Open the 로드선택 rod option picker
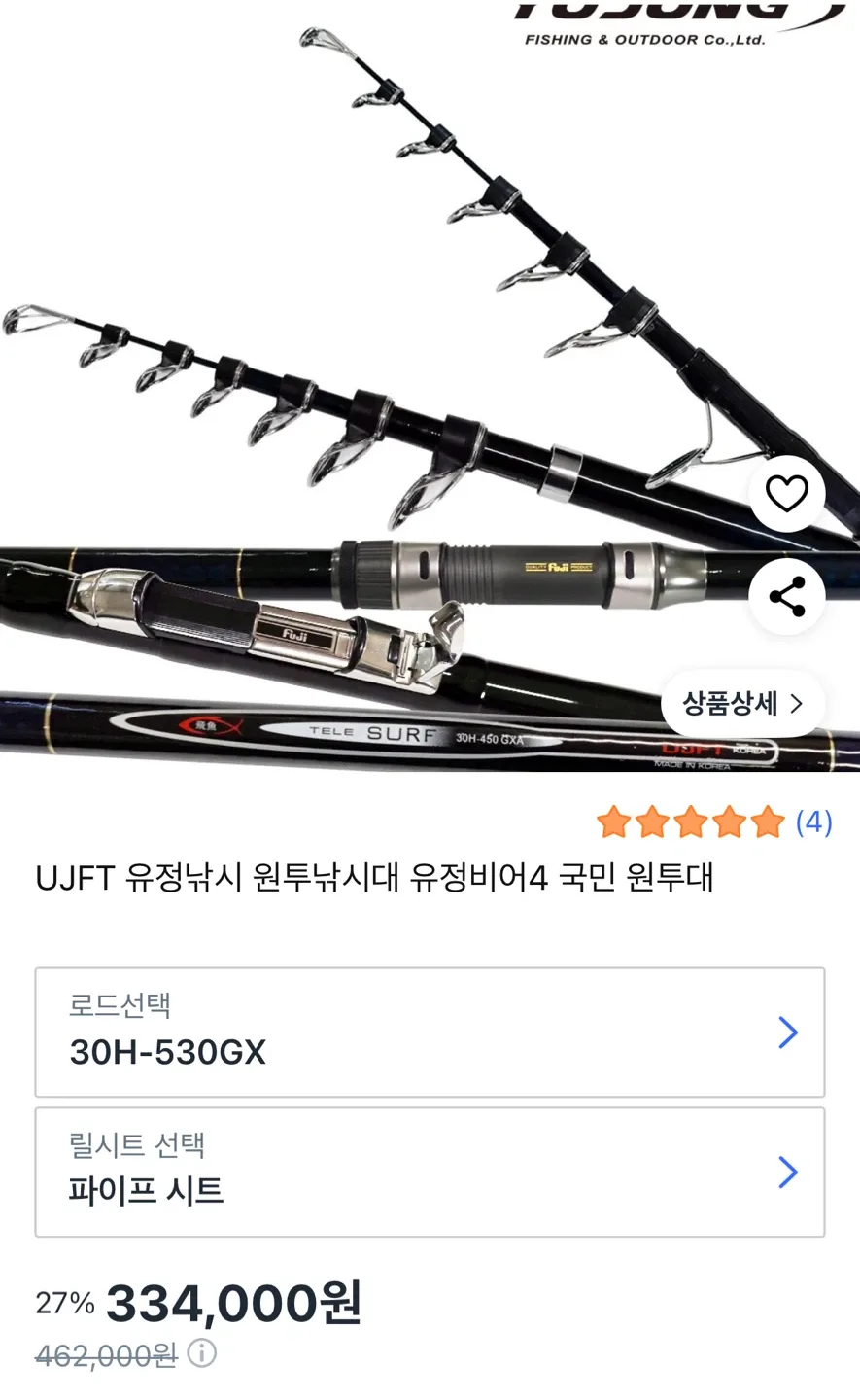This screenshot has width=860, height=1400. tap(430, 1032)
